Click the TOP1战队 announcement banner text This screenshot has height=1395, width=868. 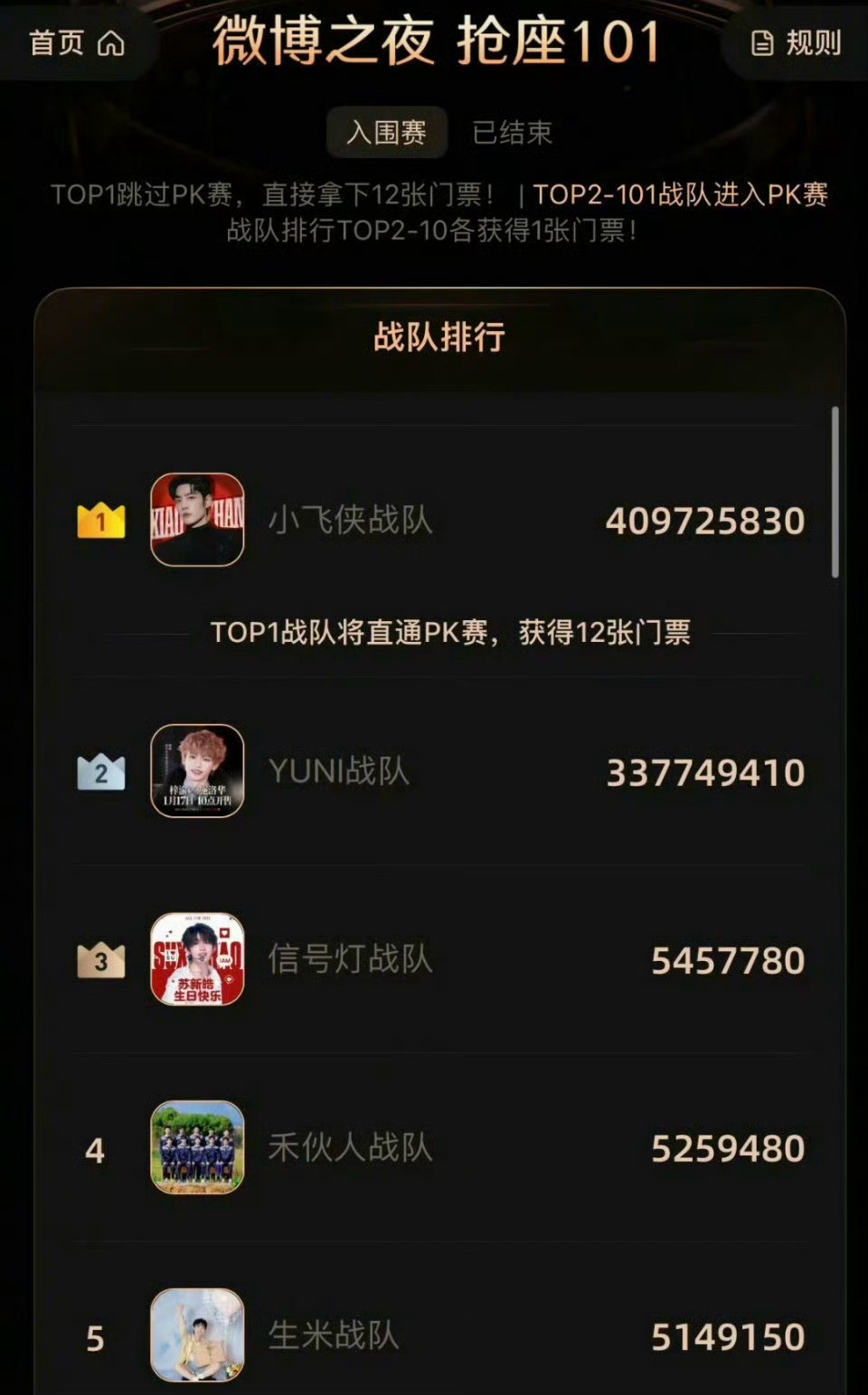click(450, 636)
